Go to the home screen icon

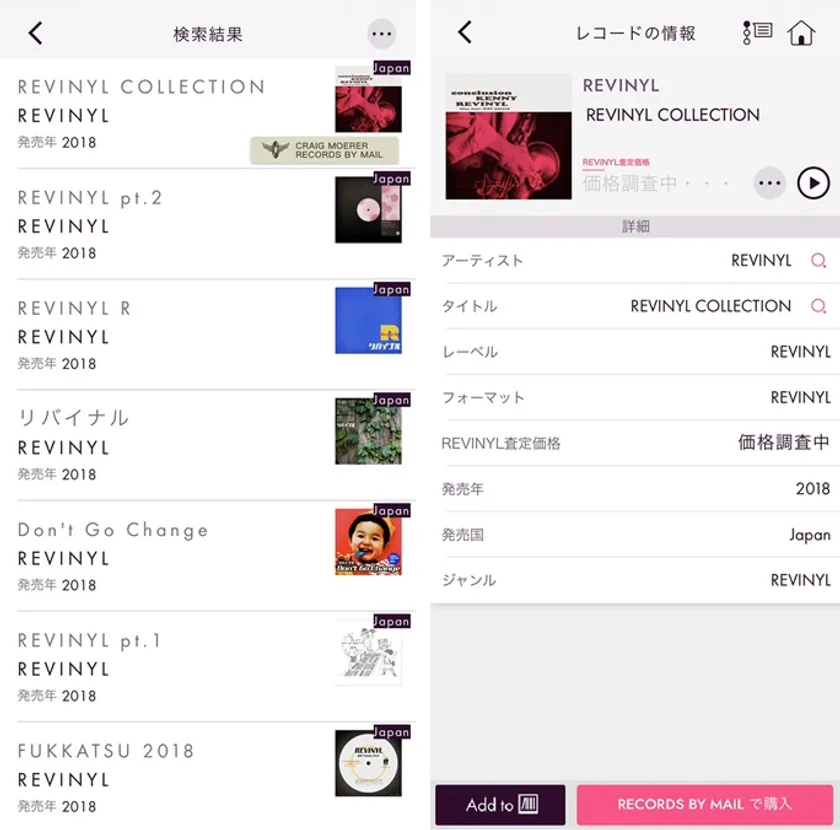[x=802, y=33]
